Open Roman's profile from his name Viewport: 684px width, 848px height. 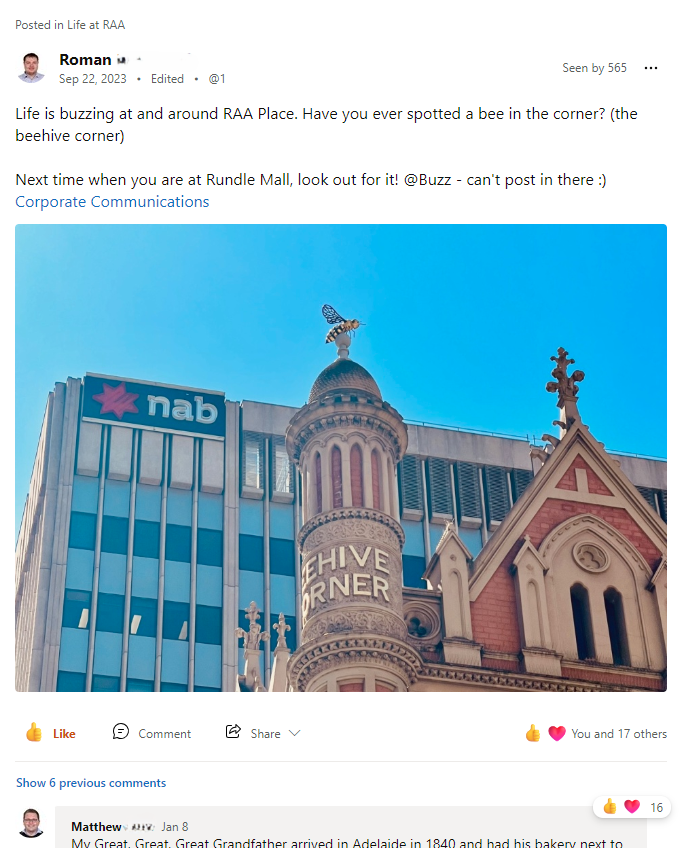click(x=85, y=59)
